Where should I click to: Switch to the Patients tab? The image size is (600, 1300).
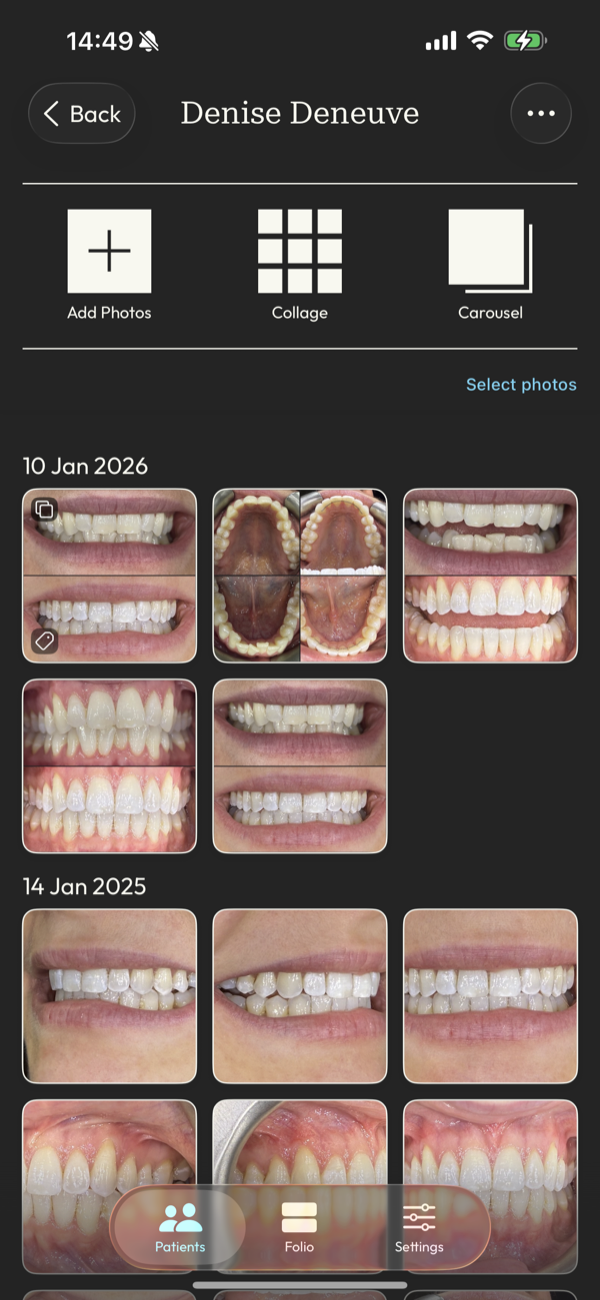[180, 1227]
